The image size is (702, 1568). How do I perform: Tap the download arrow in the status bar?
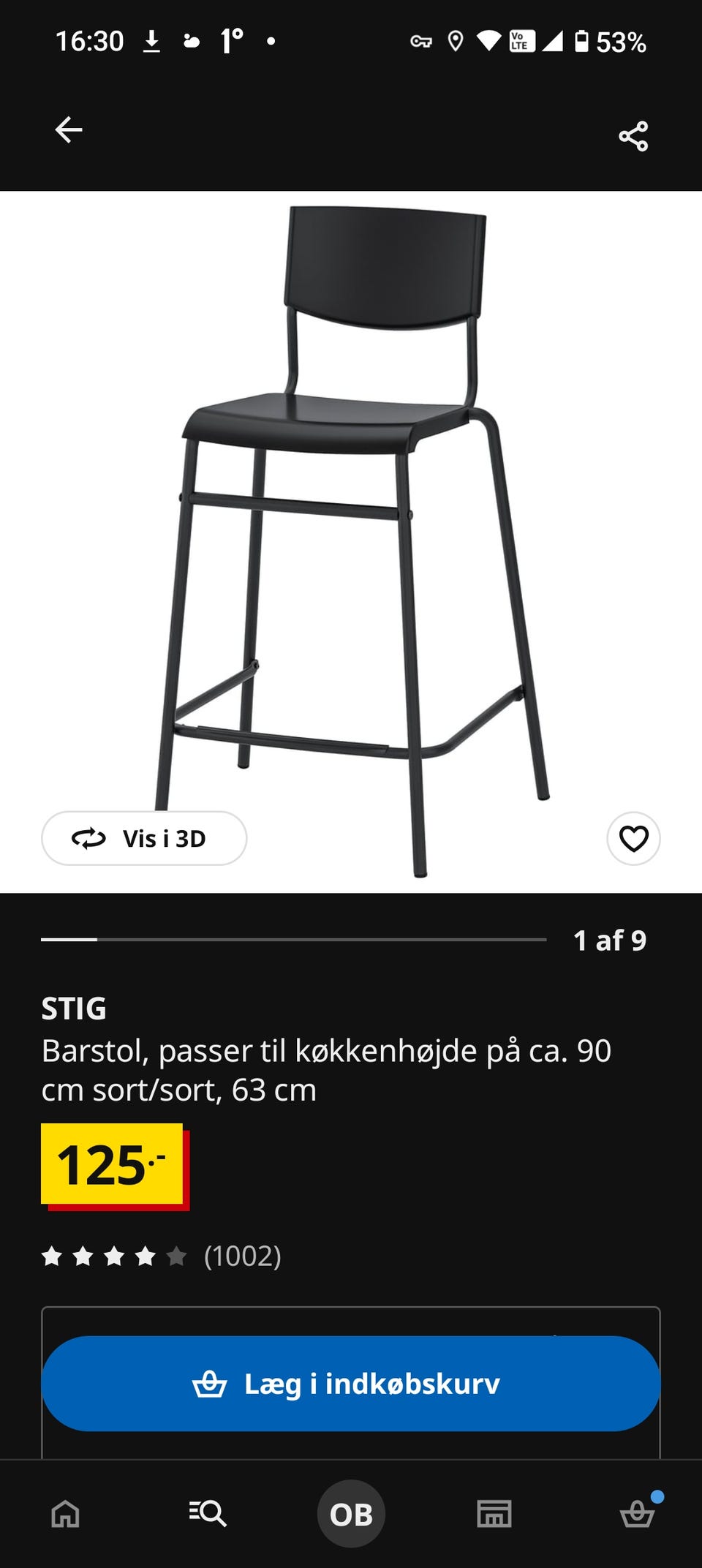click(x=152, y=41)
